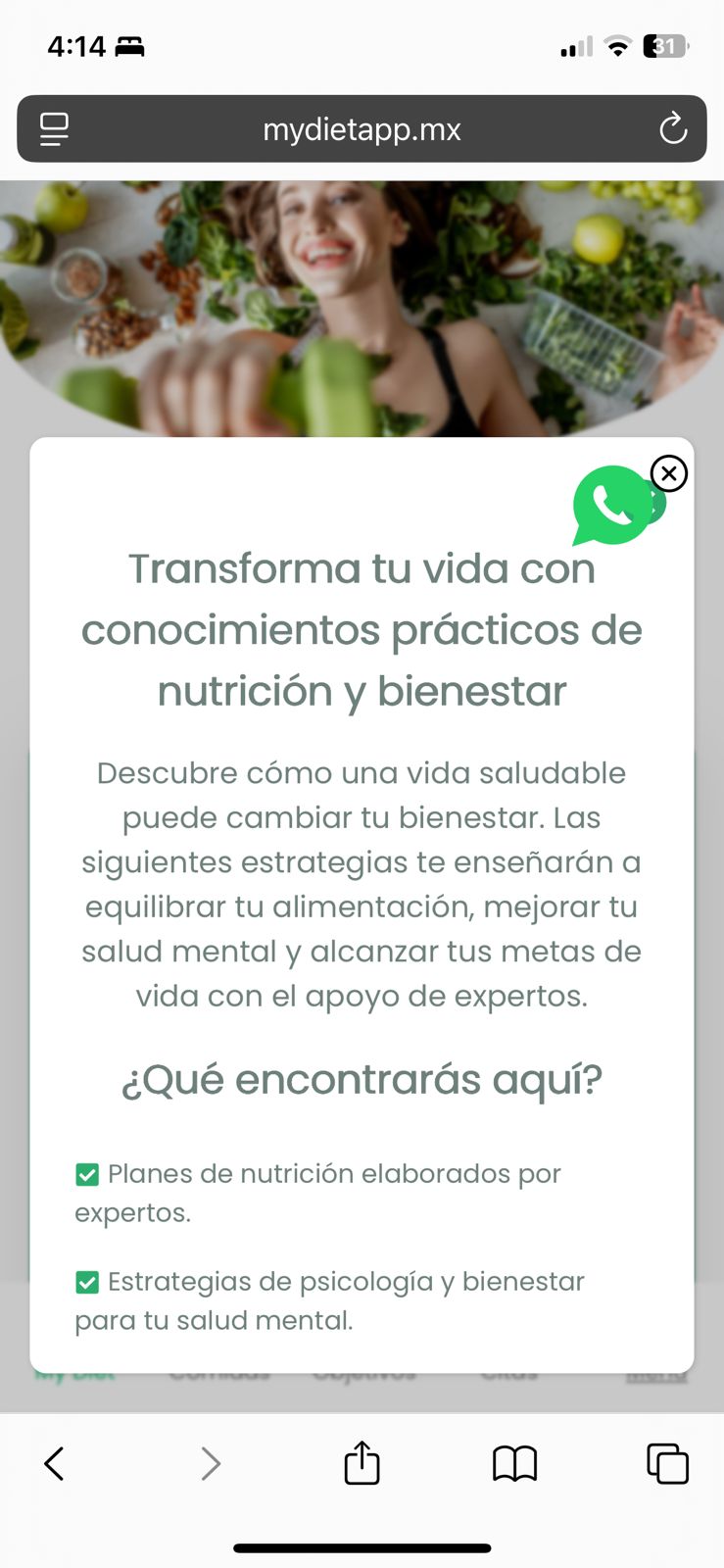
Task: Tap the checkmark beside Planes de nutrición
Action: pyautogui.click(x=86, y=1173)
